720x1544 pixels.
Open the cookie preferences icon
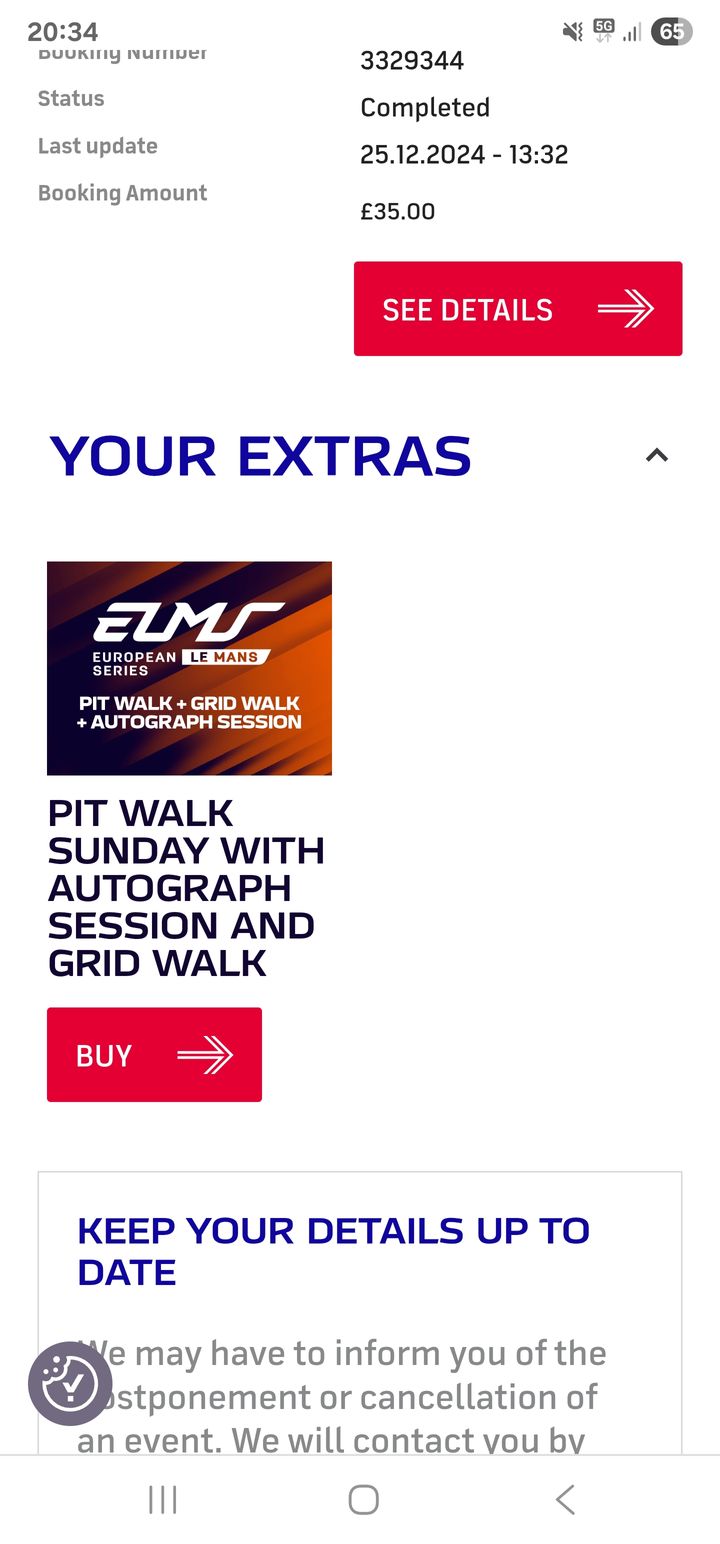coord(70,1383)
